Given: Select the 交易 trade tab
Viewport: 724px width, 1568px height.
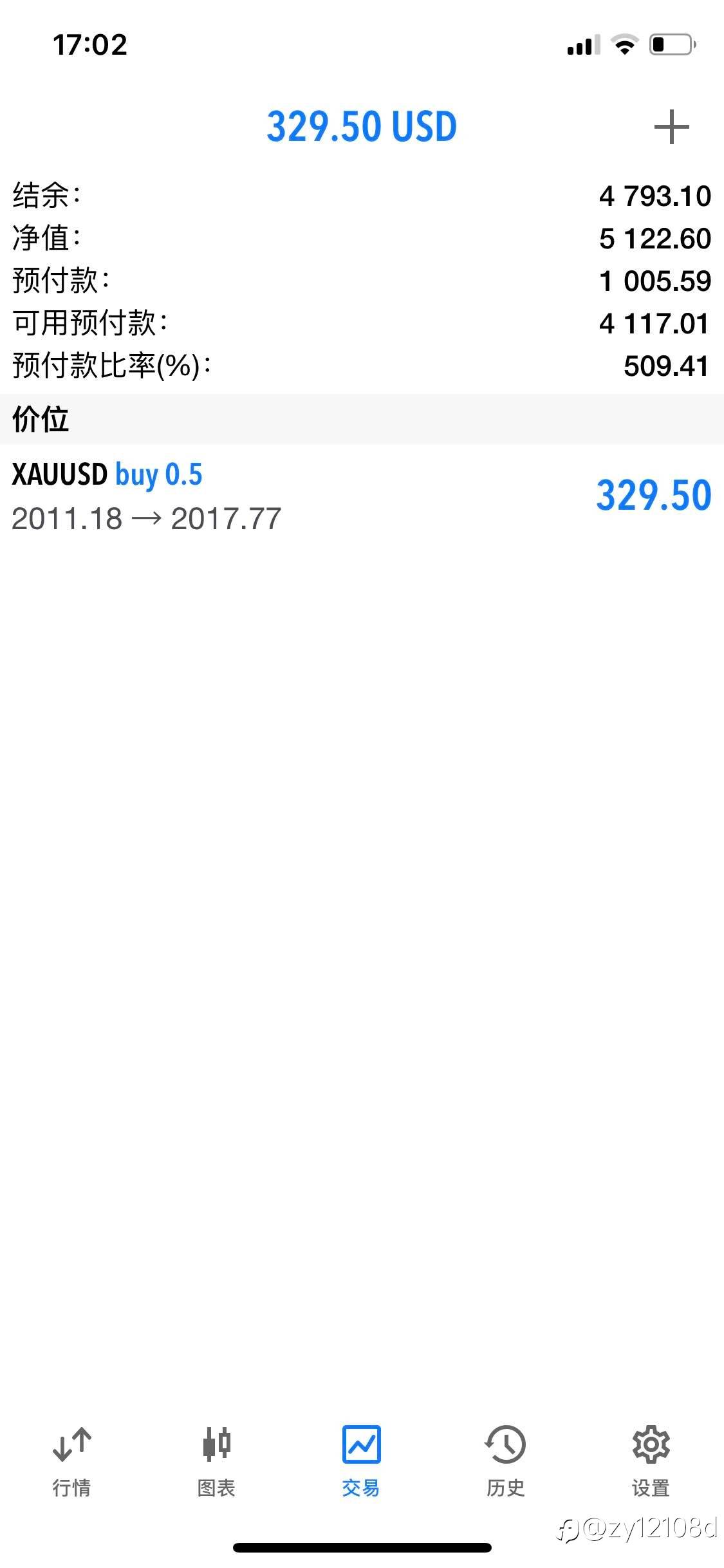Looking at the screenshot, I should point(361,1461).
